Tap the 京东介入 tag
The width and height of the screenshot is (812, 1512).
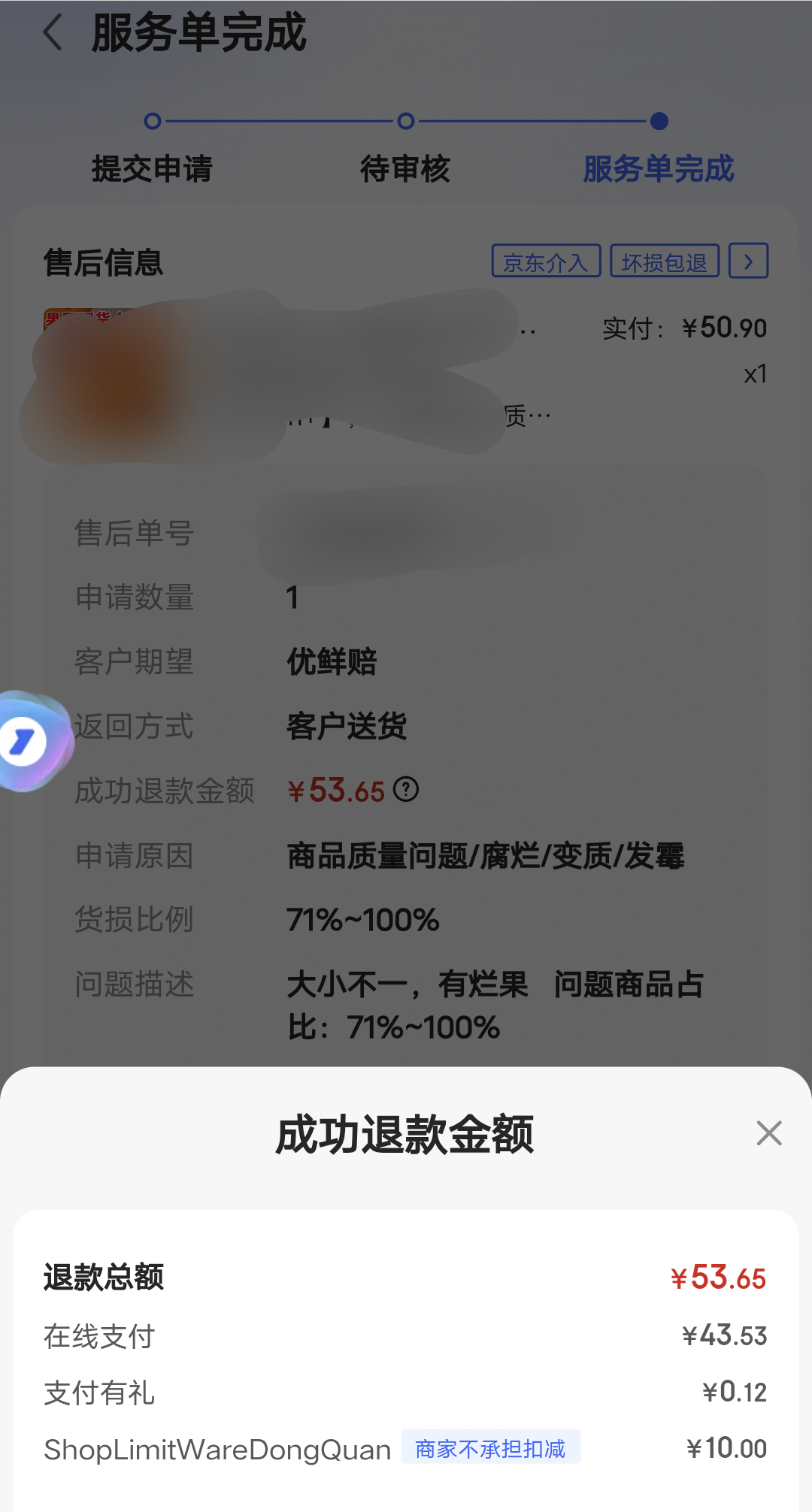546,262
